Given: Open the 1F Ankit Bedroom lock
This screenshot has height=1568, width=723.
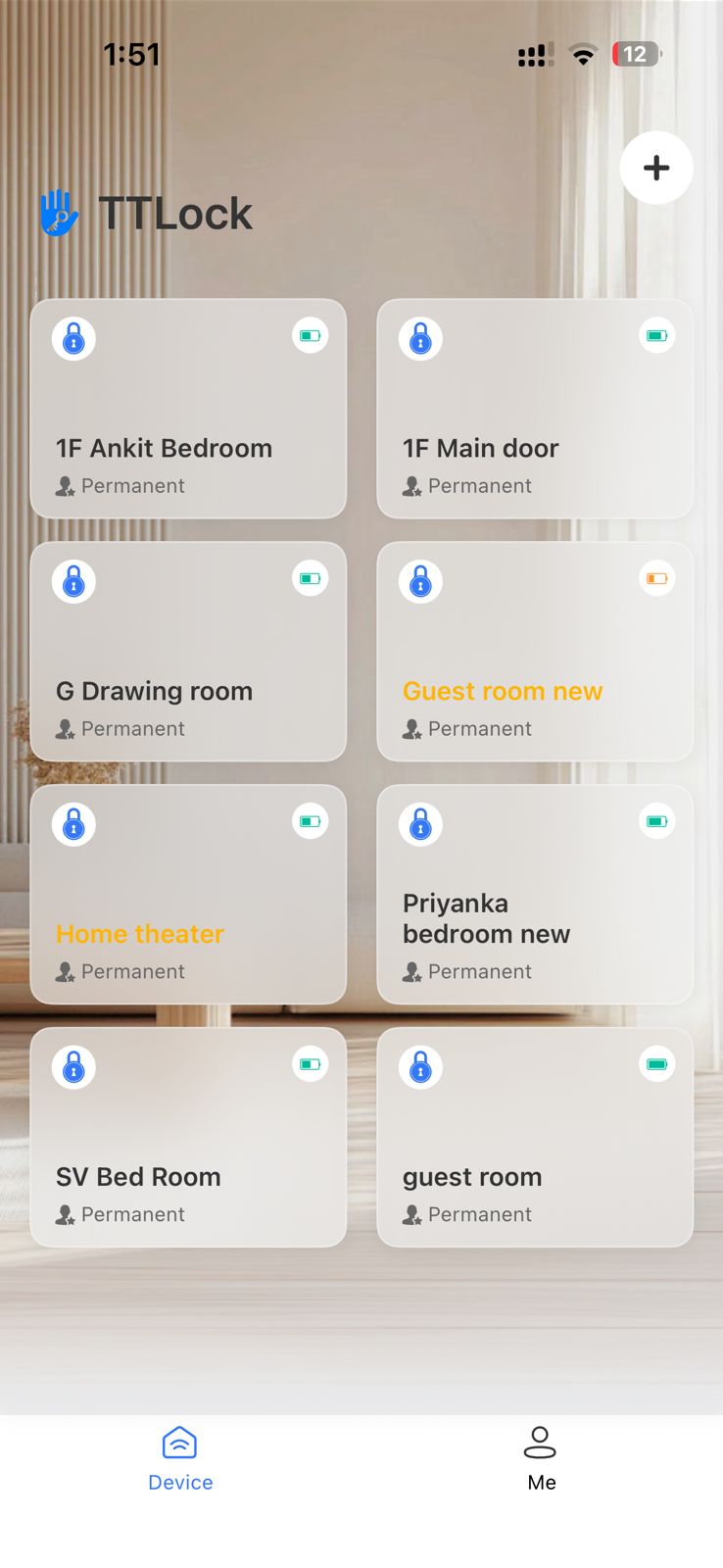Looking at the screenshot, I should tap(188, 409).
